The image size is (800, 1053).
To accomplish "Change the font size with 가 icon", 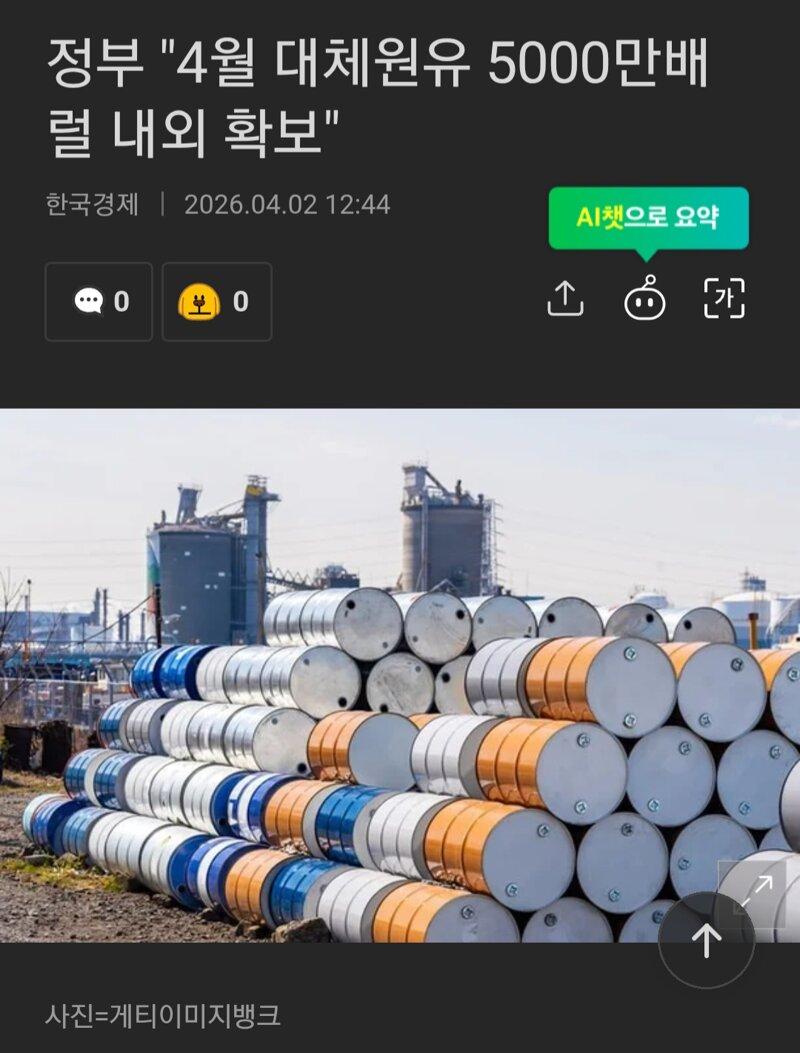I will tap(725, 299).
